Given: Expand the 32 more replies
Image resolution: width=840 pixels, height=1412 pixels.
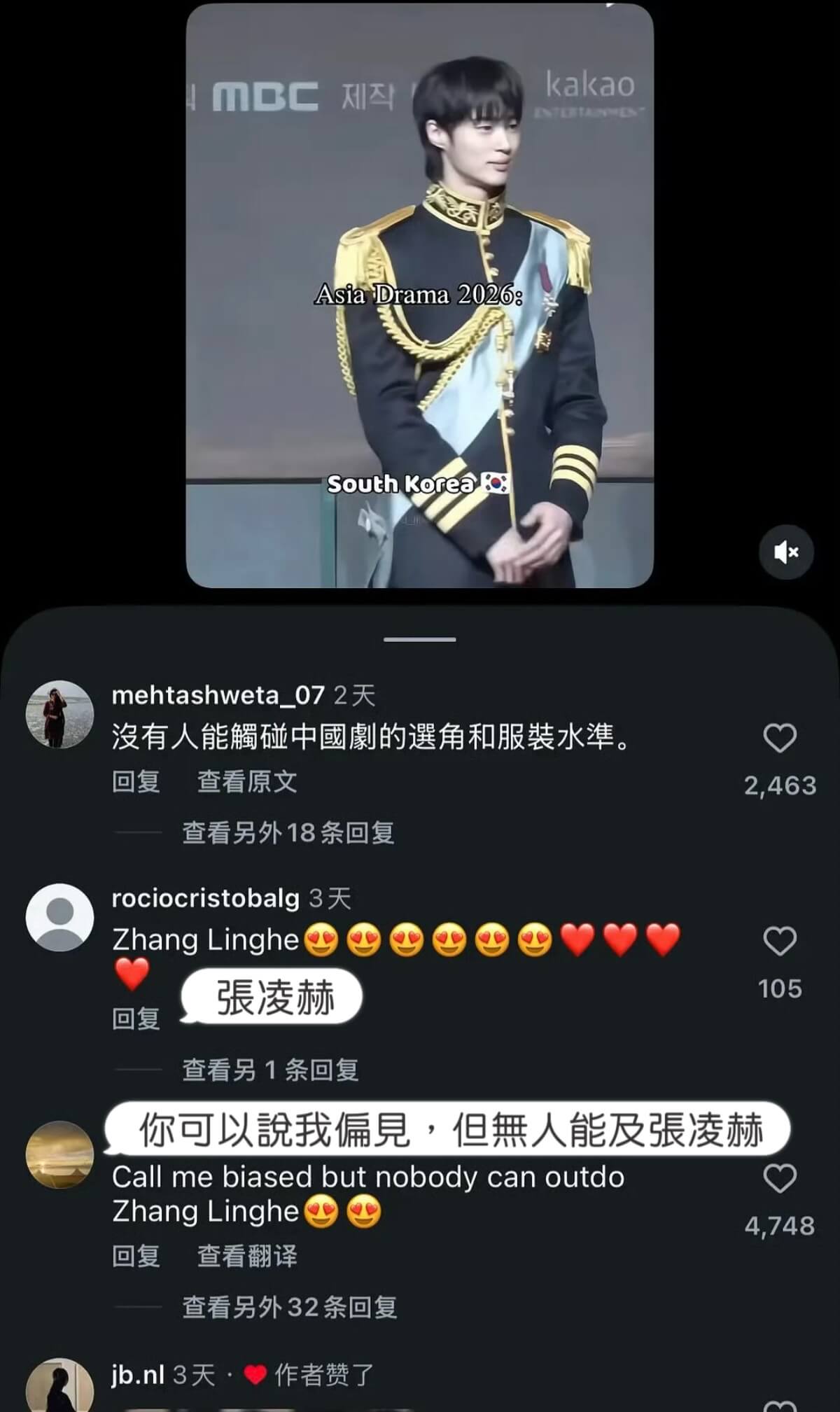Looking at the screenshot, I should (x=289, y=1307).
